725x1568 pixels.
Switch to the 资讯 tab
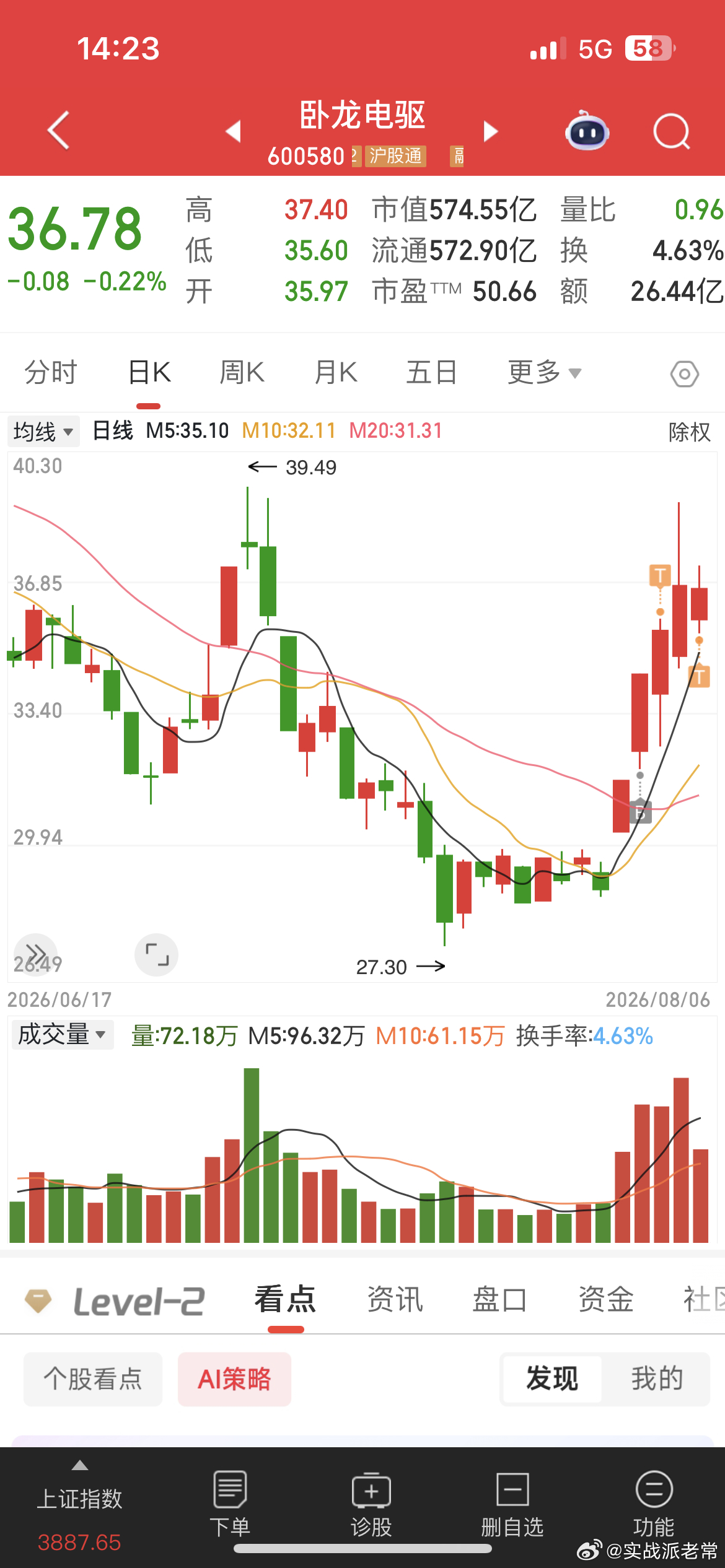[395, 1299]
